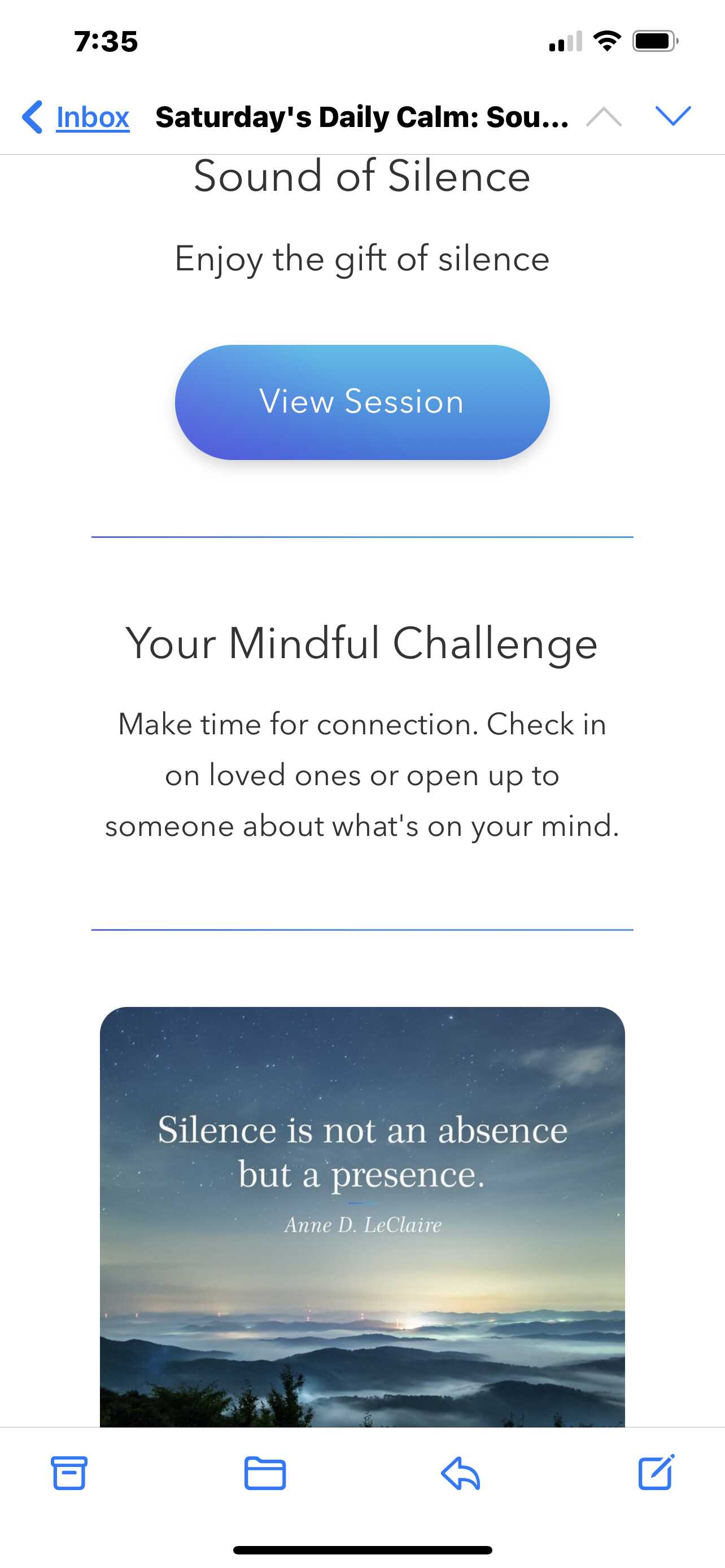Go back to the Inbox
725x1568 pixels.
click(76, 116)
